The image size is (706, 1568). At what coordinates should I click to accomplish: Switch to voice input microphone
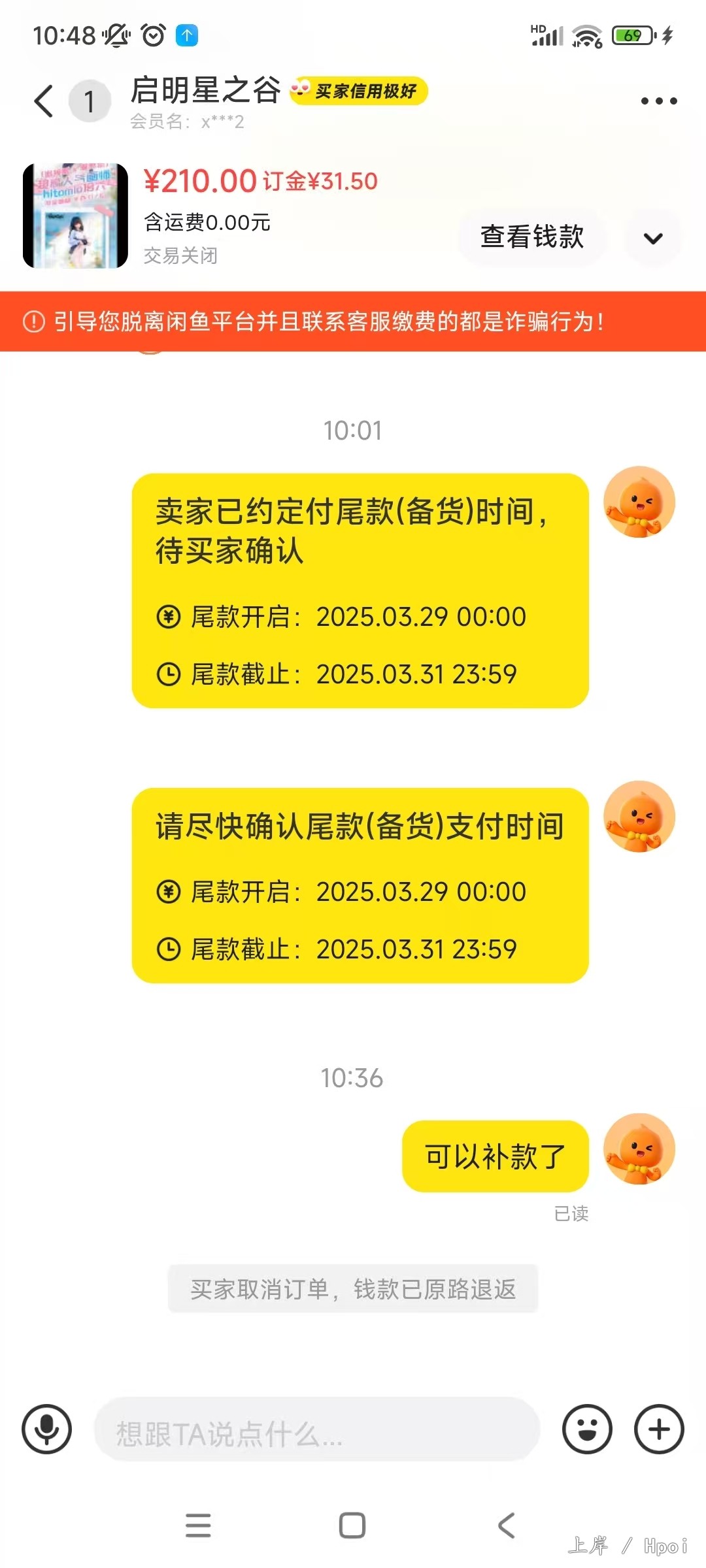46,1429
